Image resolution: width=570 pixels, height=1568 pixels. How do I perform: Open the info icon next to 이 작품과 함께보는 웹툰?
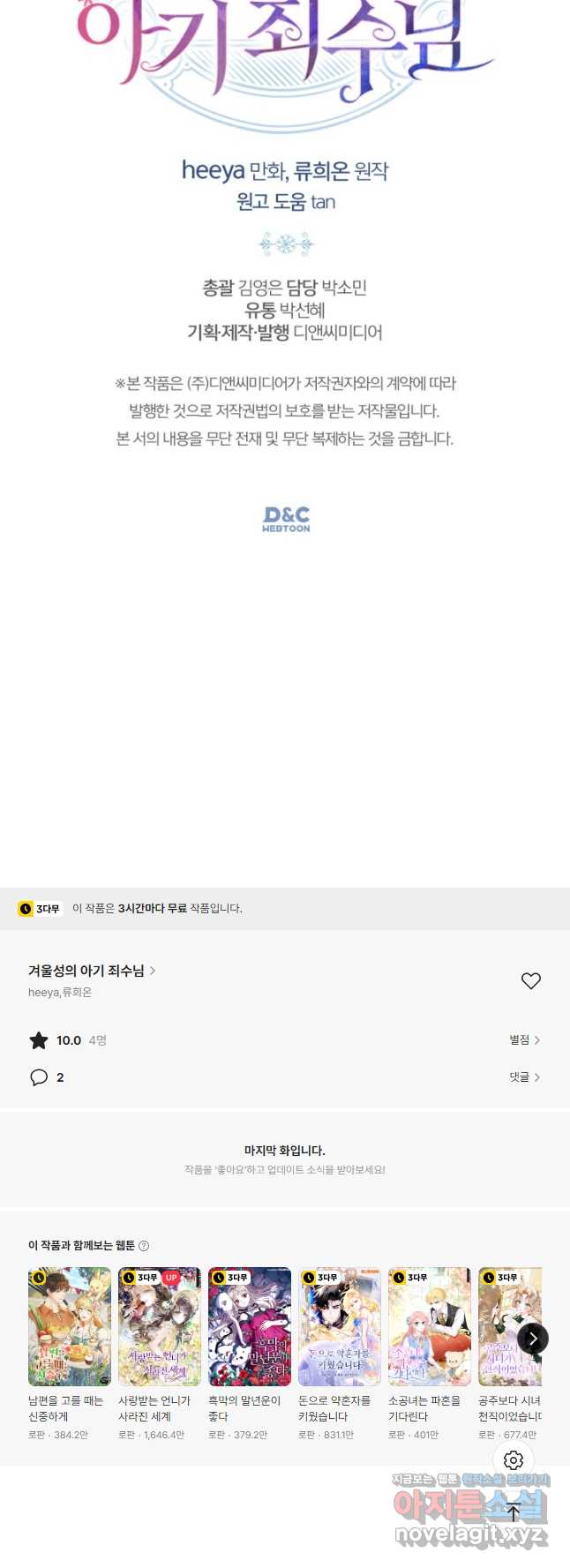(x=144, y=1246)
